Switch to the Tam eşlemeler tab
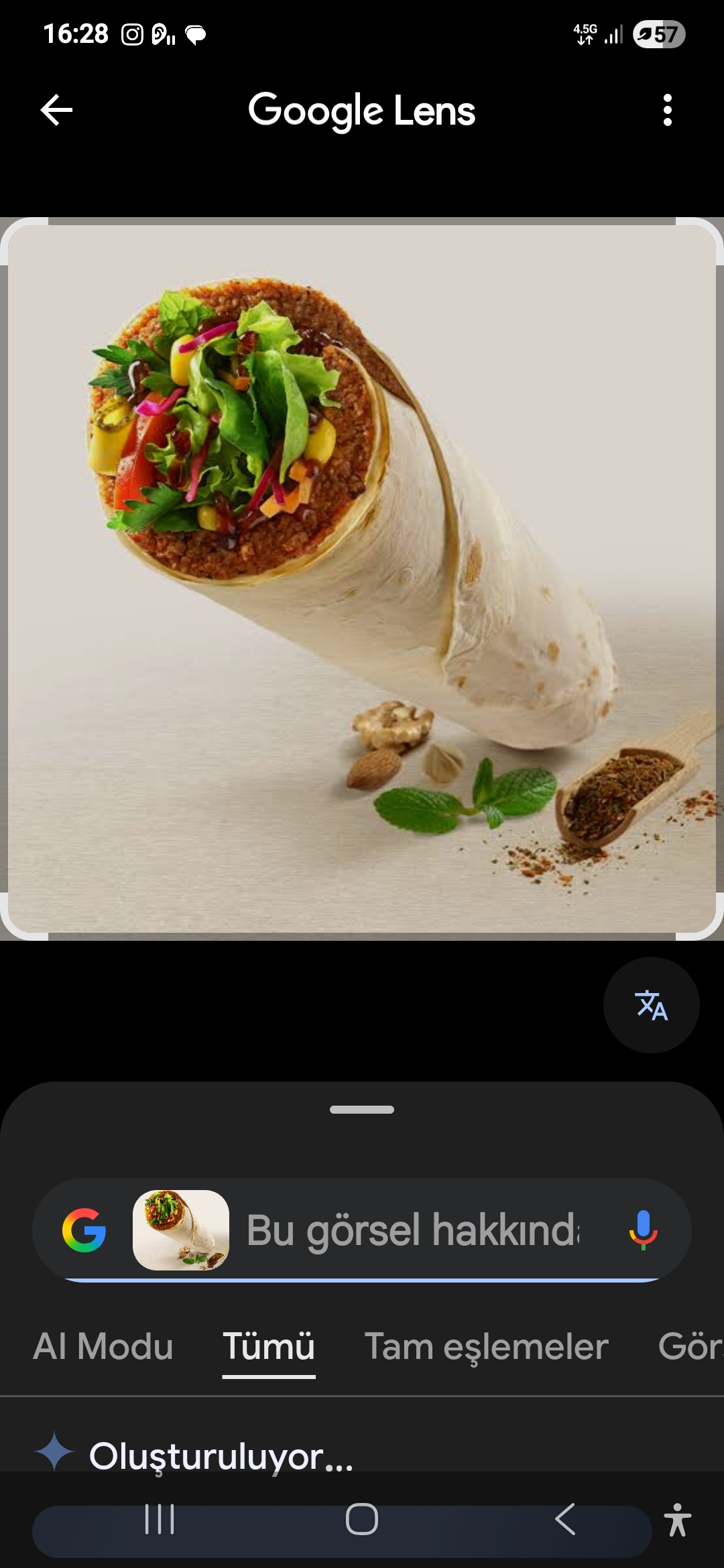This screenshot has height=1568, width=724. (486, 1346)
